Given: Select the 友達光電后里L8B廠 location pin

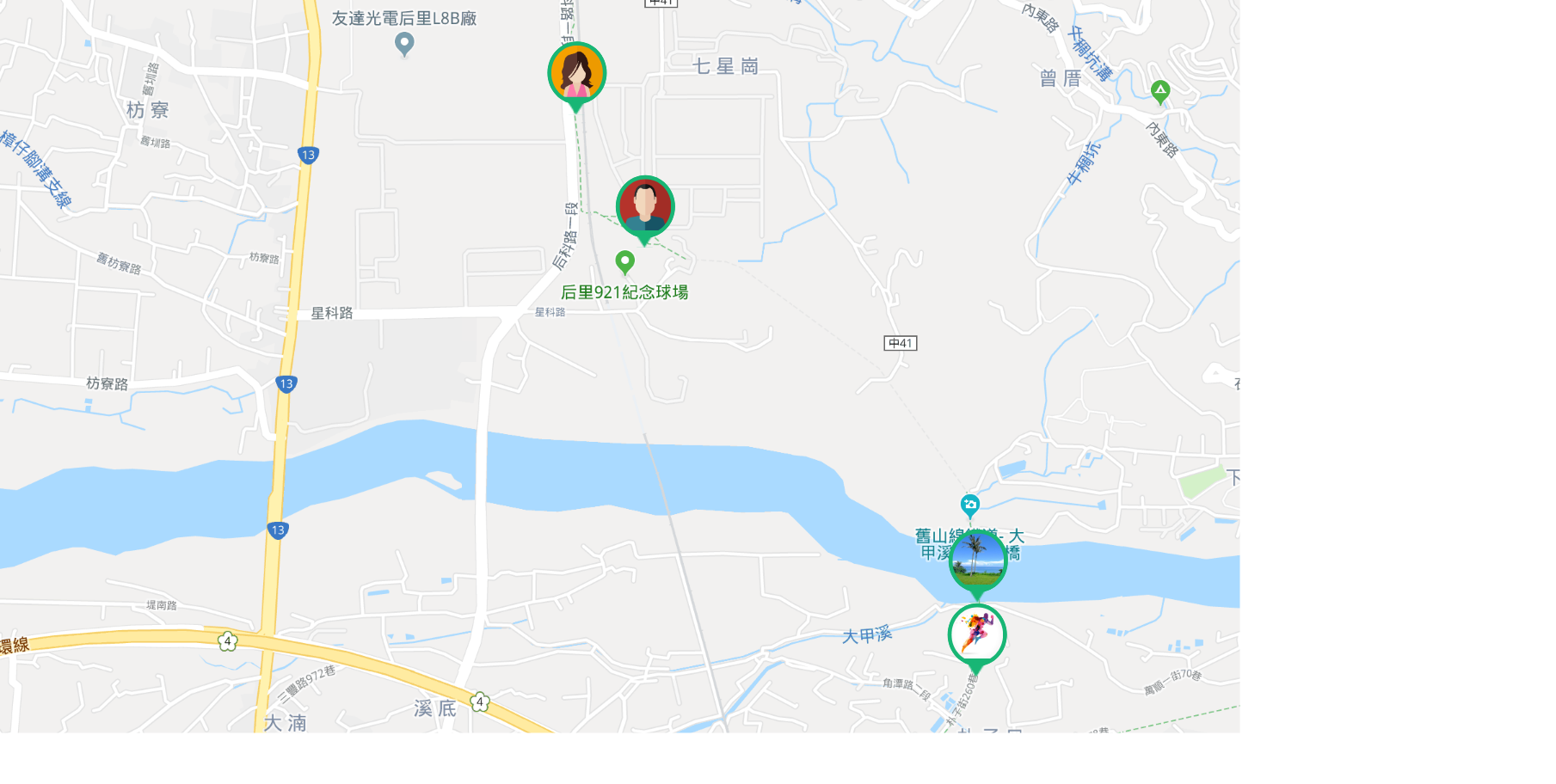Looking at the screenshot, I should [x=404, y=42].
